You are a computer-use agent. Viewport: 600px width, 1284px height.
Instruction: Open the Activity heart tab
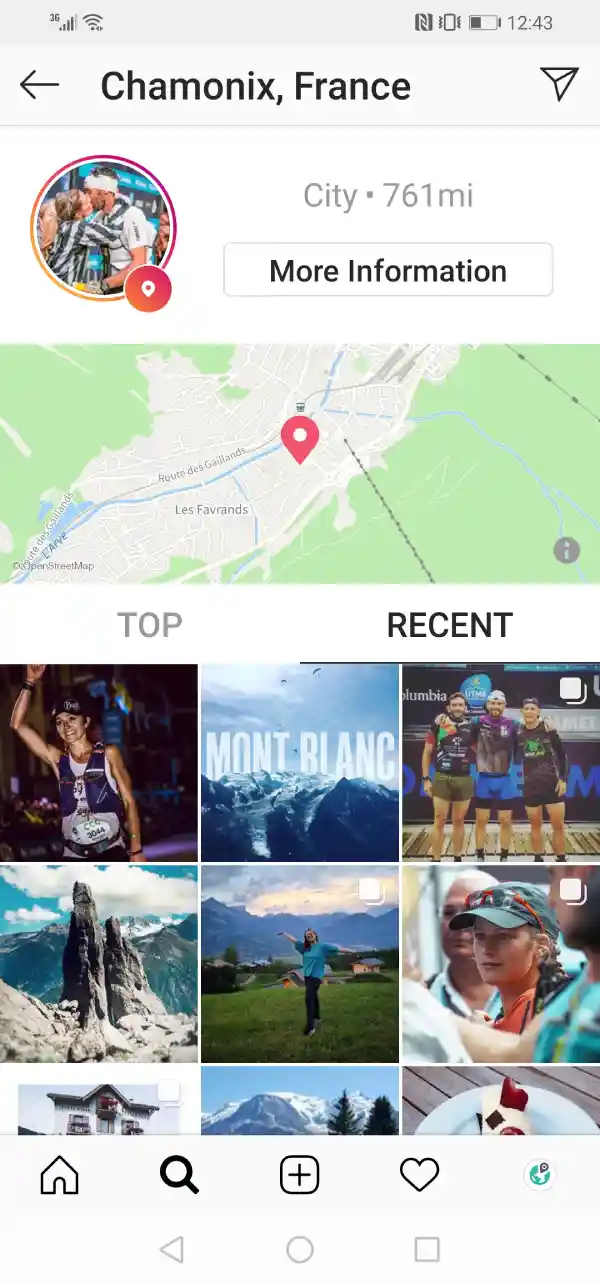coord(419,1176)
